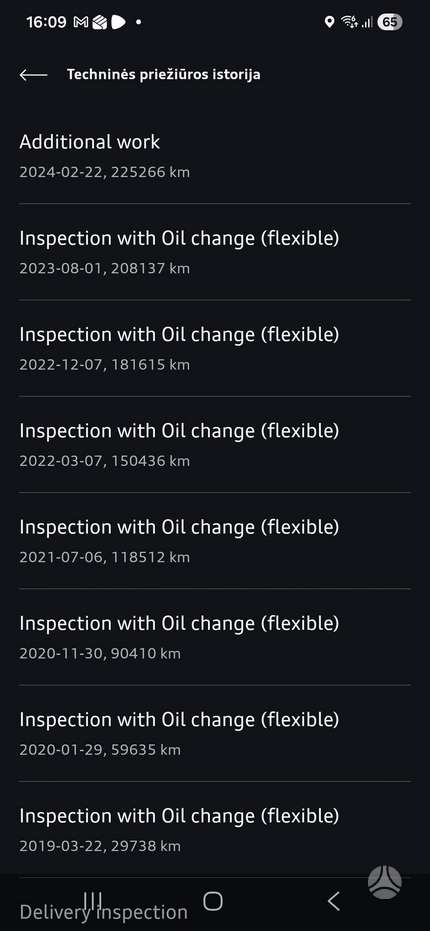View the inspection from 2022-03-07
This screenshot has width=430, height=931.
(x=214, y=444)
